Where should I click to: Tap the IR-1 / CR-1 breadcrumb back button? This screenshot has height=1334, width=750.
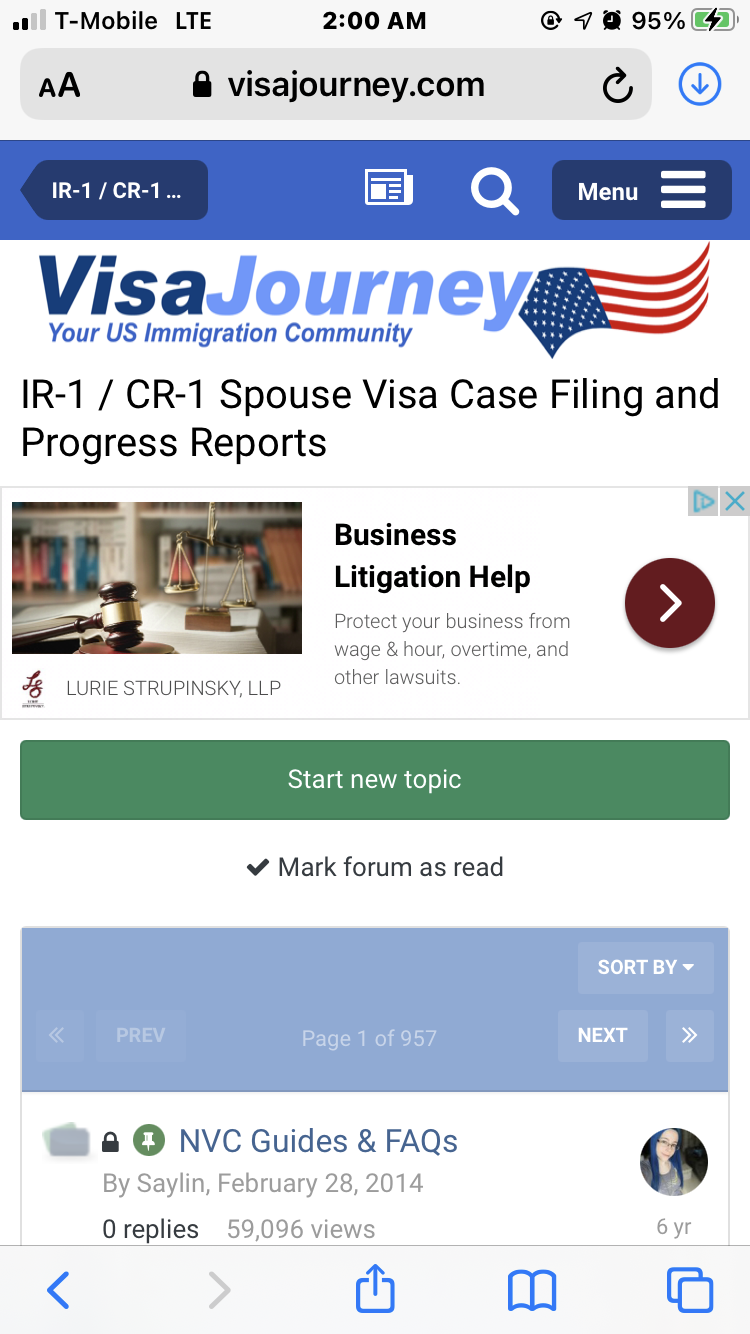(115, 190)
